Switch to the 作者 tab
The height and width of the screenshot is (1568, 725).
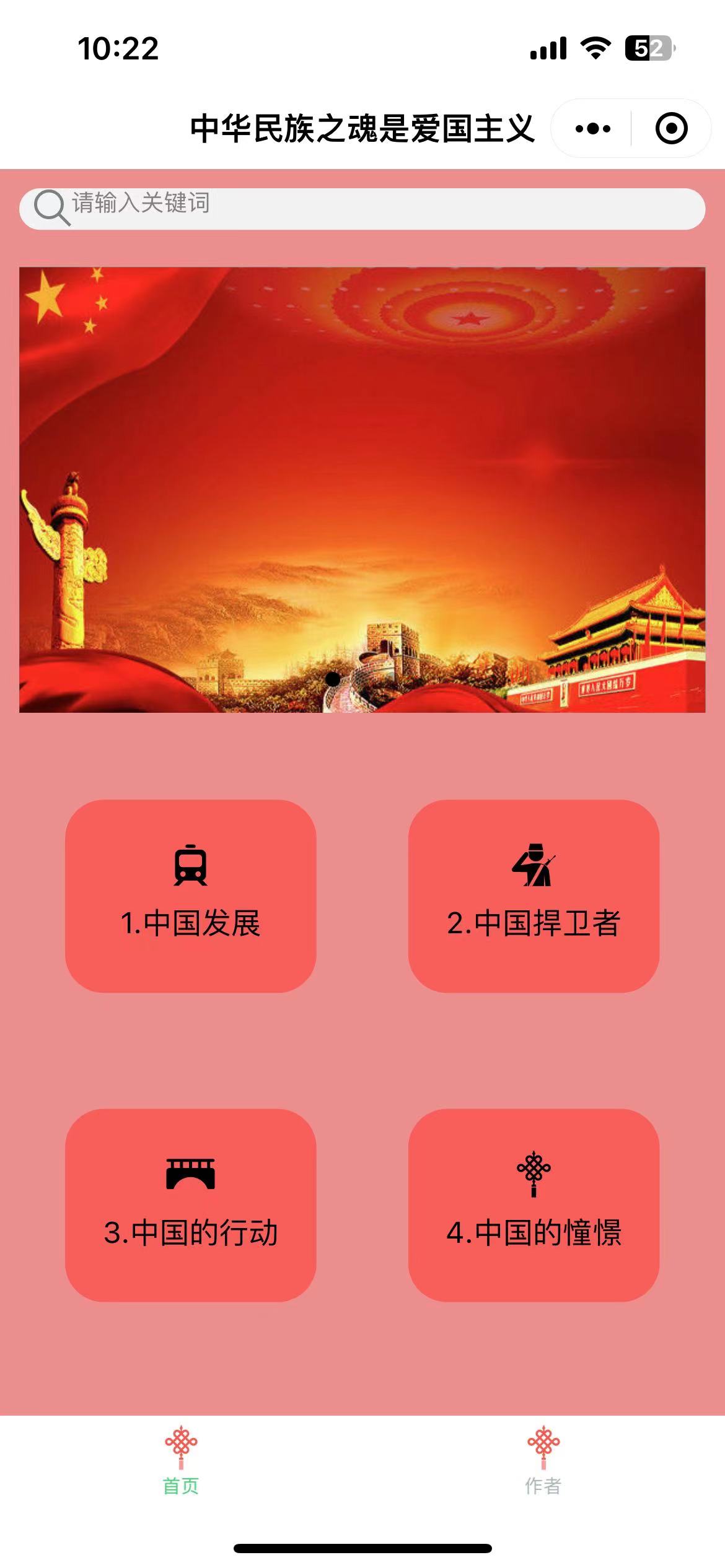coord(543,1460)
